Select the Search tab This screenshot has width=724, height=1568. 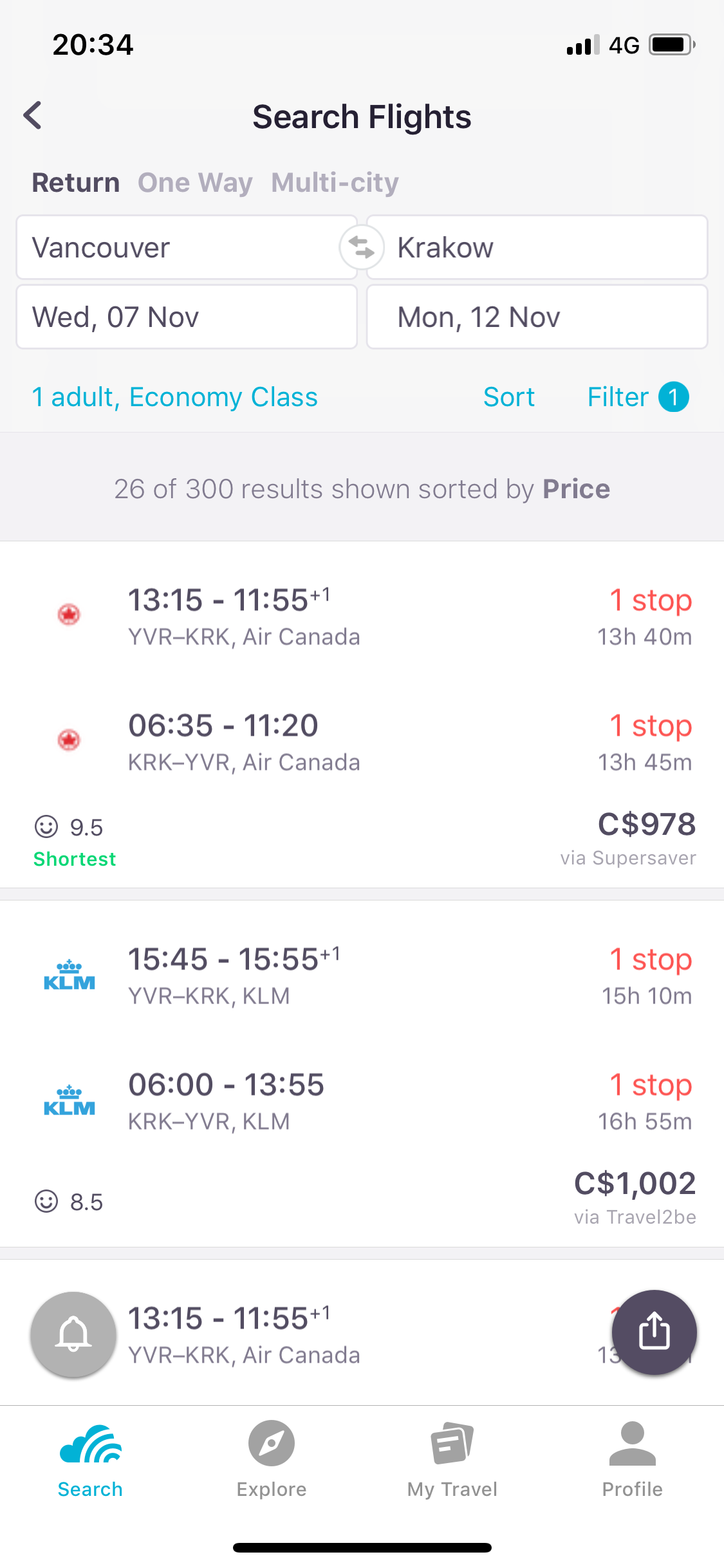click(x=90, y=1460)
